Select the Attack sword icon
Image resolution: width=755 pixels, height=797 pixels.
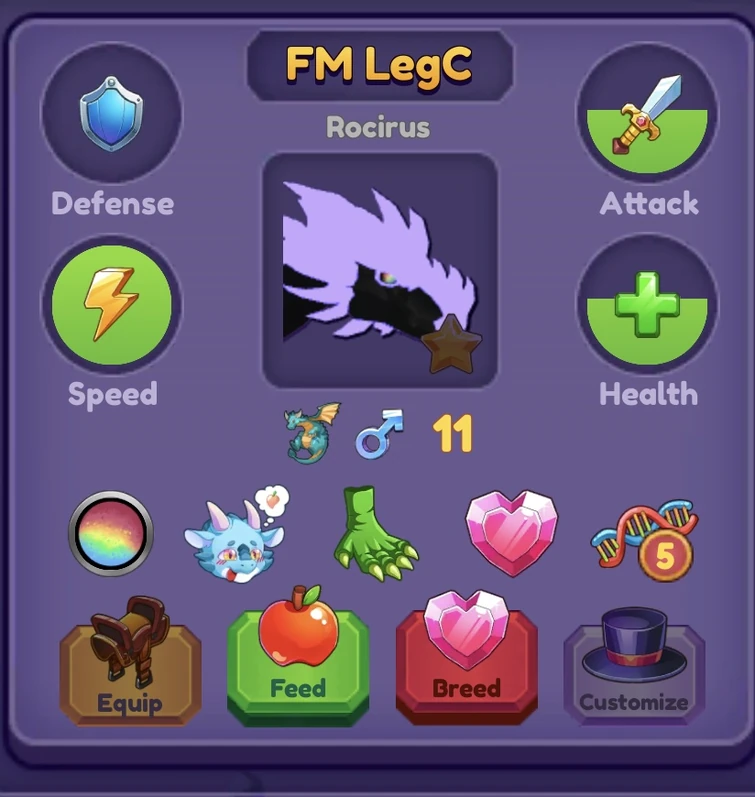pyautogui.click(x=645, y=113)
